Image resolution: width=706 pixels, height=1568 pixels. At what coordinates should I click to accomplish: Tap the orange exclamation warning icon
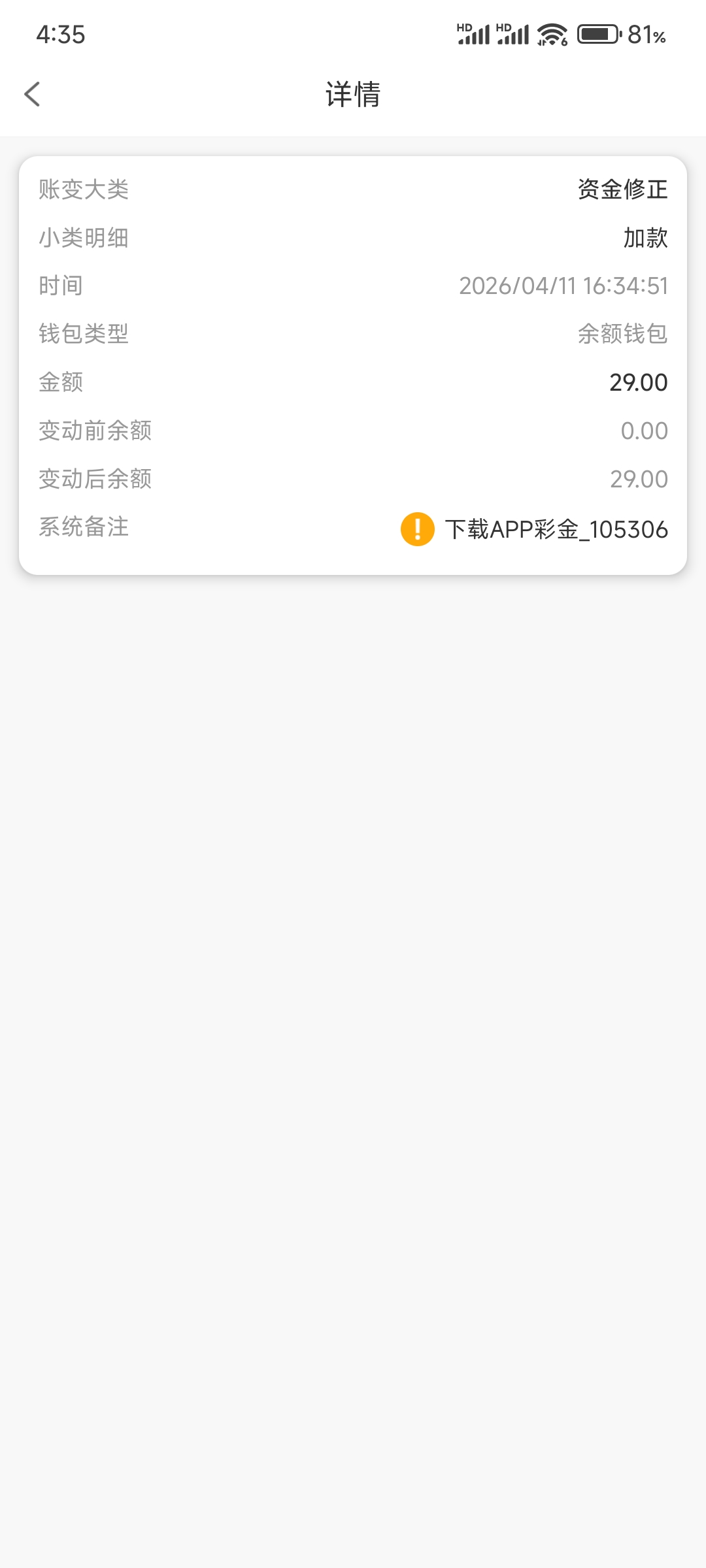click(417, 529)
